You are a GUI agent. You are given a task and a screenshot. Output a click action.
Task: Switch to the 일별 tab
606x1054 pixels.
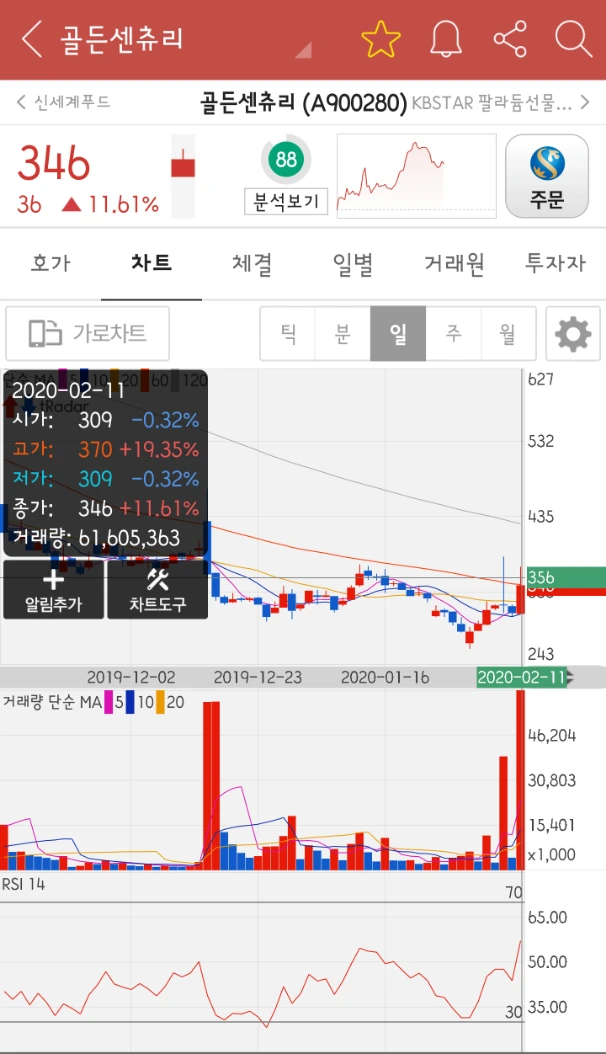(353, 263)
